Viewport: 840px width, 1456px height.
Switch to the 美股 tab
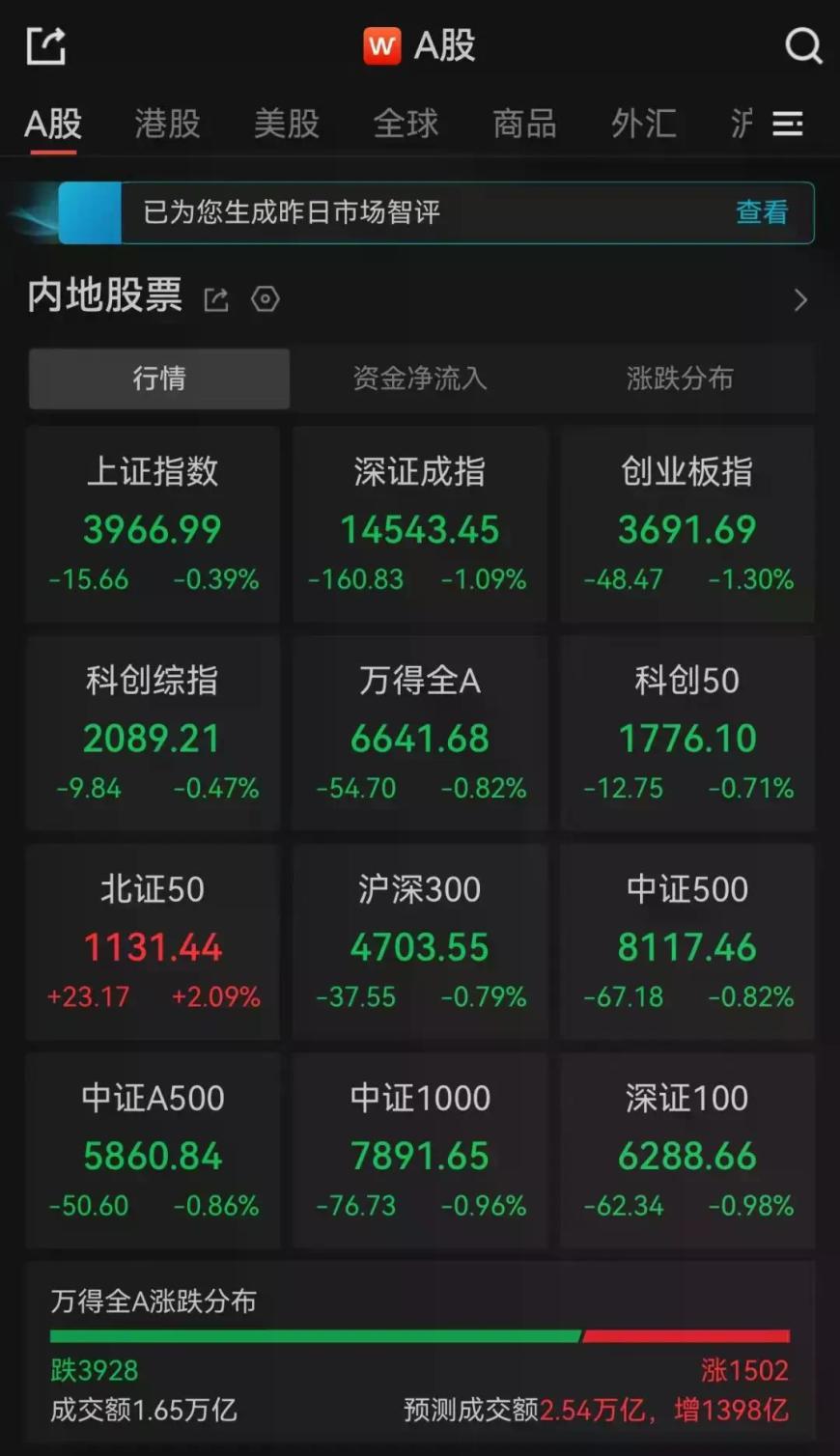coord(287,124)
